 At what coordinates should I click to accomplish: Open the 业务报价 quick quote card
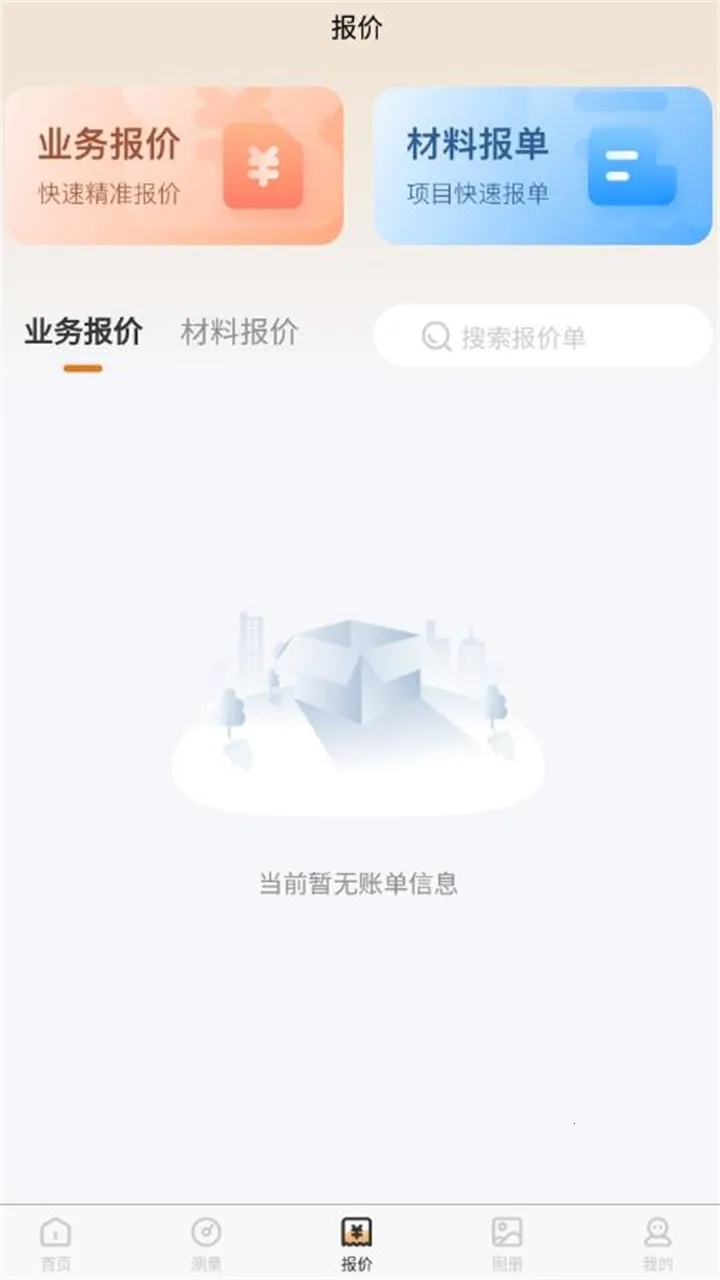tap(174, 165)
